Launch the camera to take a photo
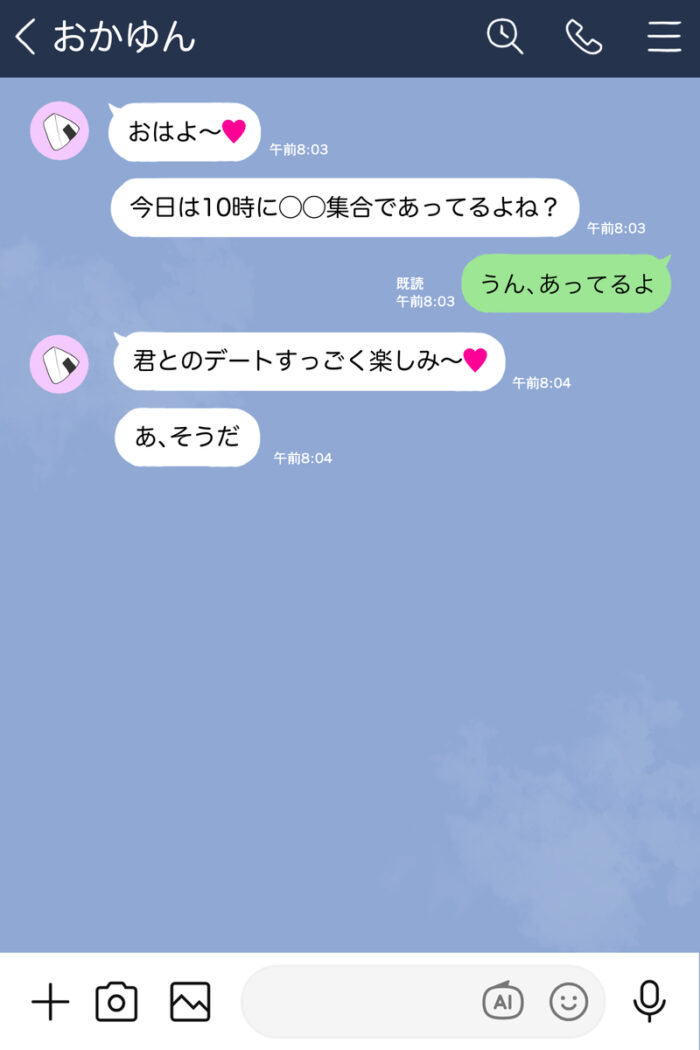This screenshot has height=1050, width=700. [116, 1001]
